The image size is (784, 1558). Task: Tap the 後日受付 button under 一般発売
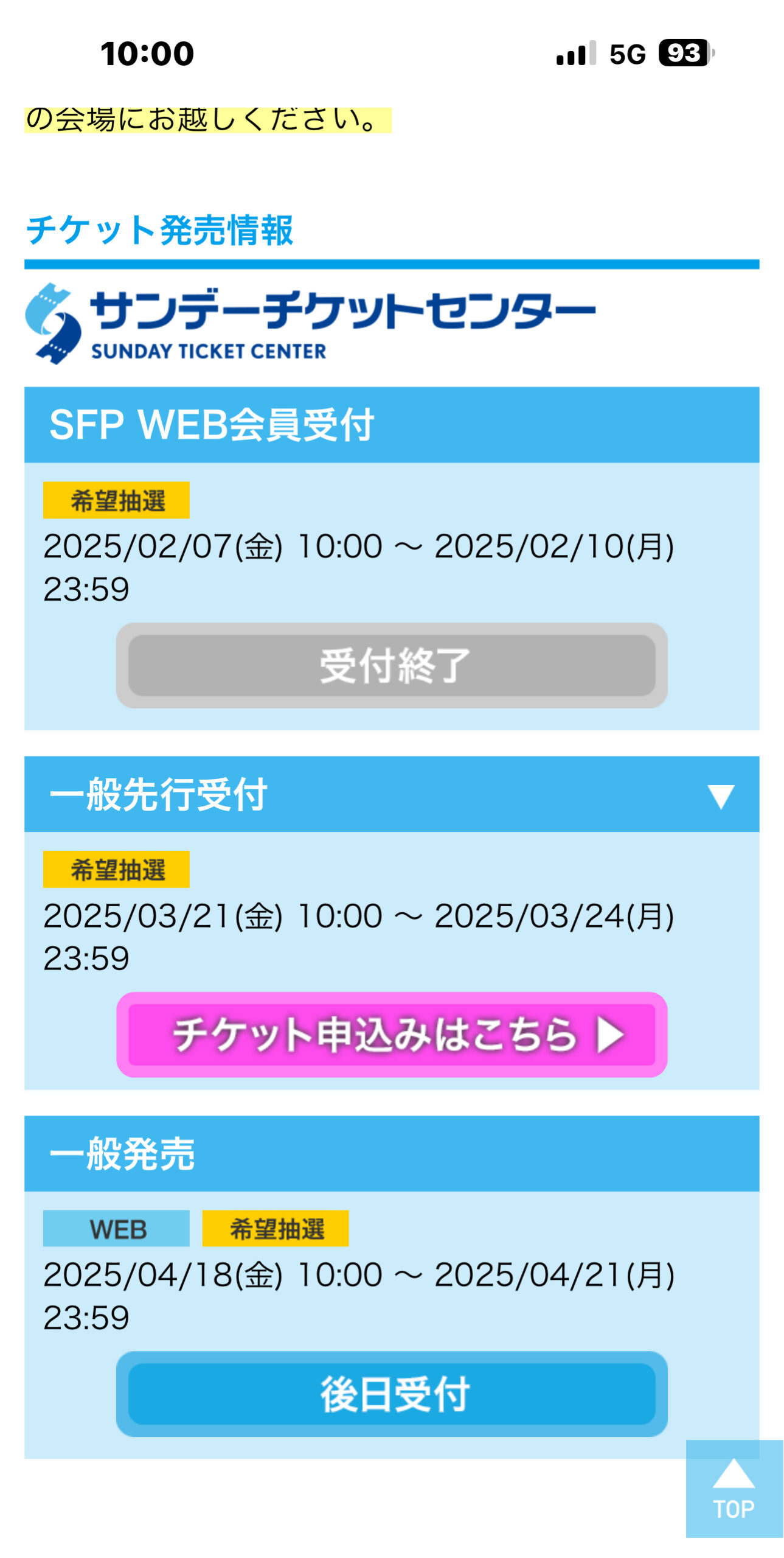click(x=392, y=1394)
